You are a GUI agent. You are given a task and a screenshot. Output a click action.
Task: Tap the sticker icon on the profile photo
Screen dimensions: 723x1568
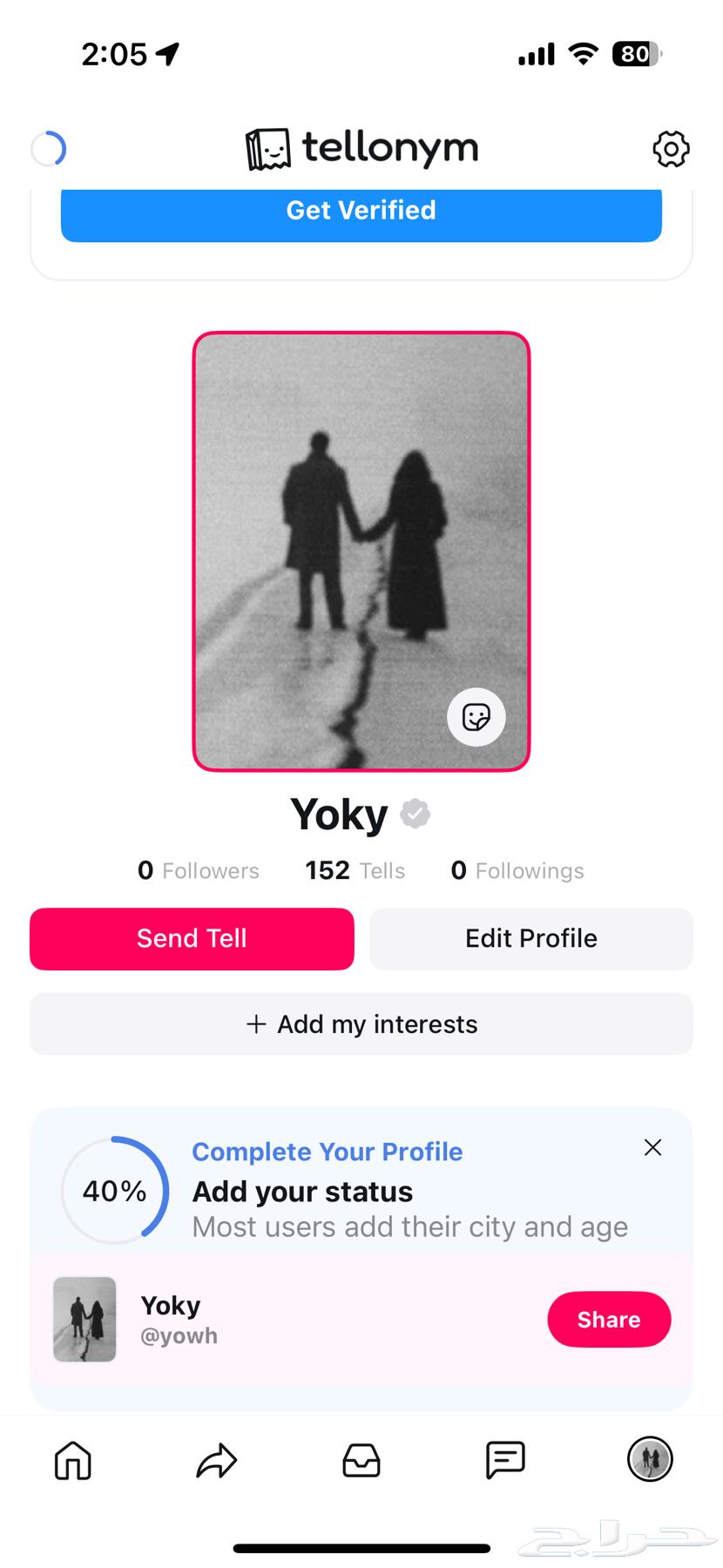476,717
